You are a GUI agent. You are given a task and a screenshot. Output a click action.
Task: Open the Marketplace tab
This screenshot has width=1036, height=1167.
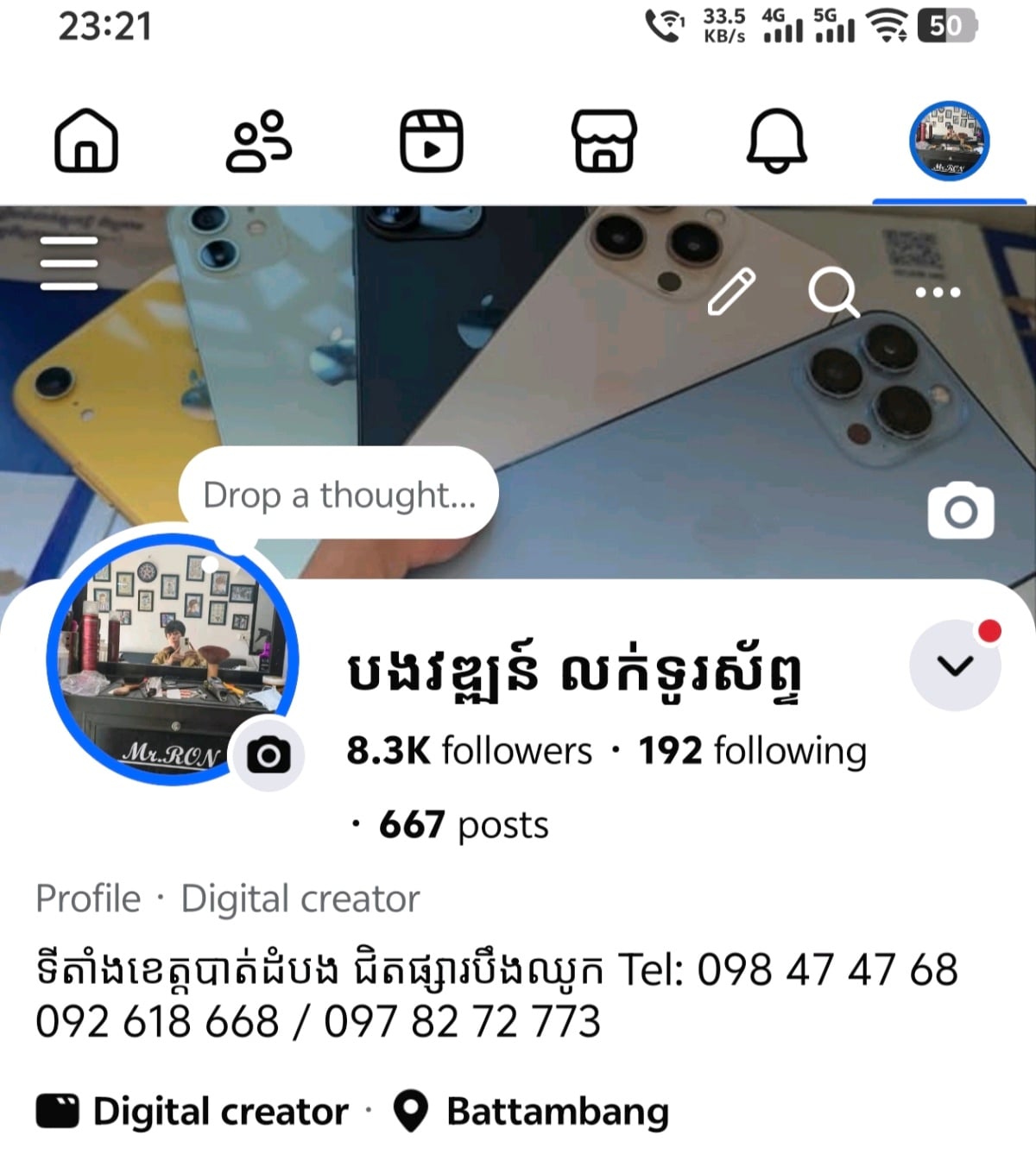coord(604,141)
